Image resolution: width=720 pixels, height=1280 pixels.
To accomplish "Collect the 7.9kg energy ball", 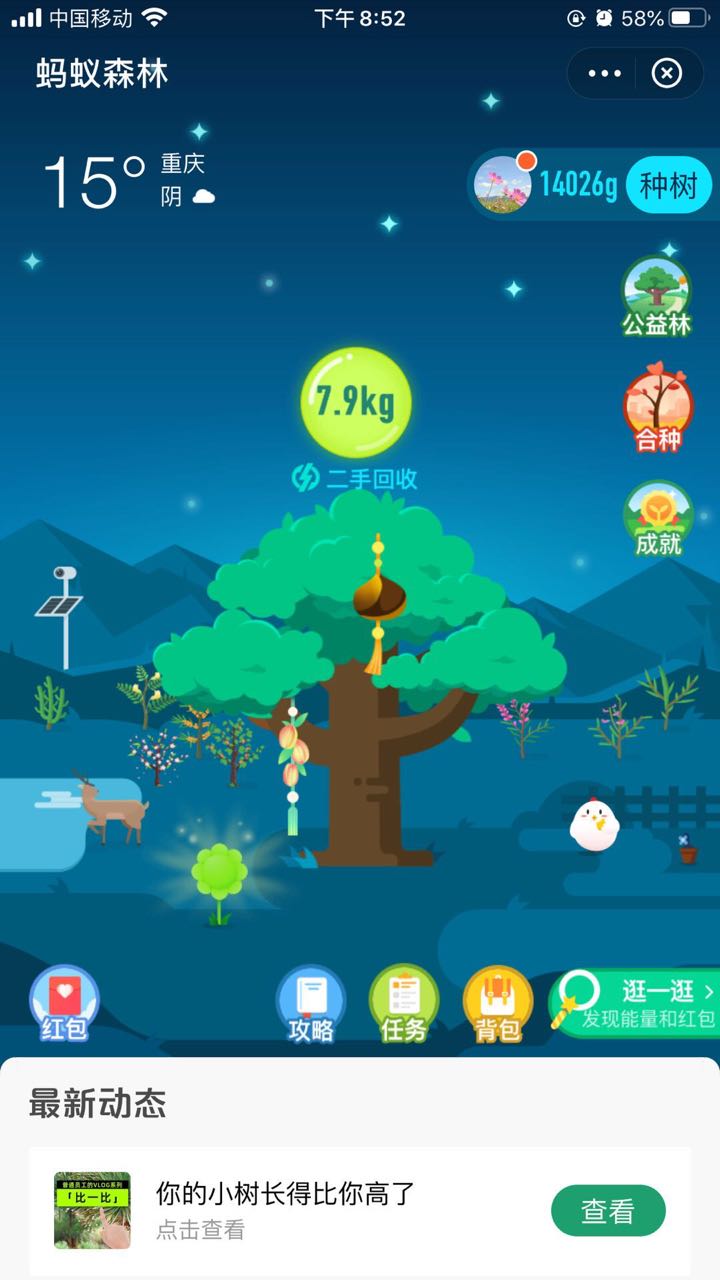I will click(355, 402).
